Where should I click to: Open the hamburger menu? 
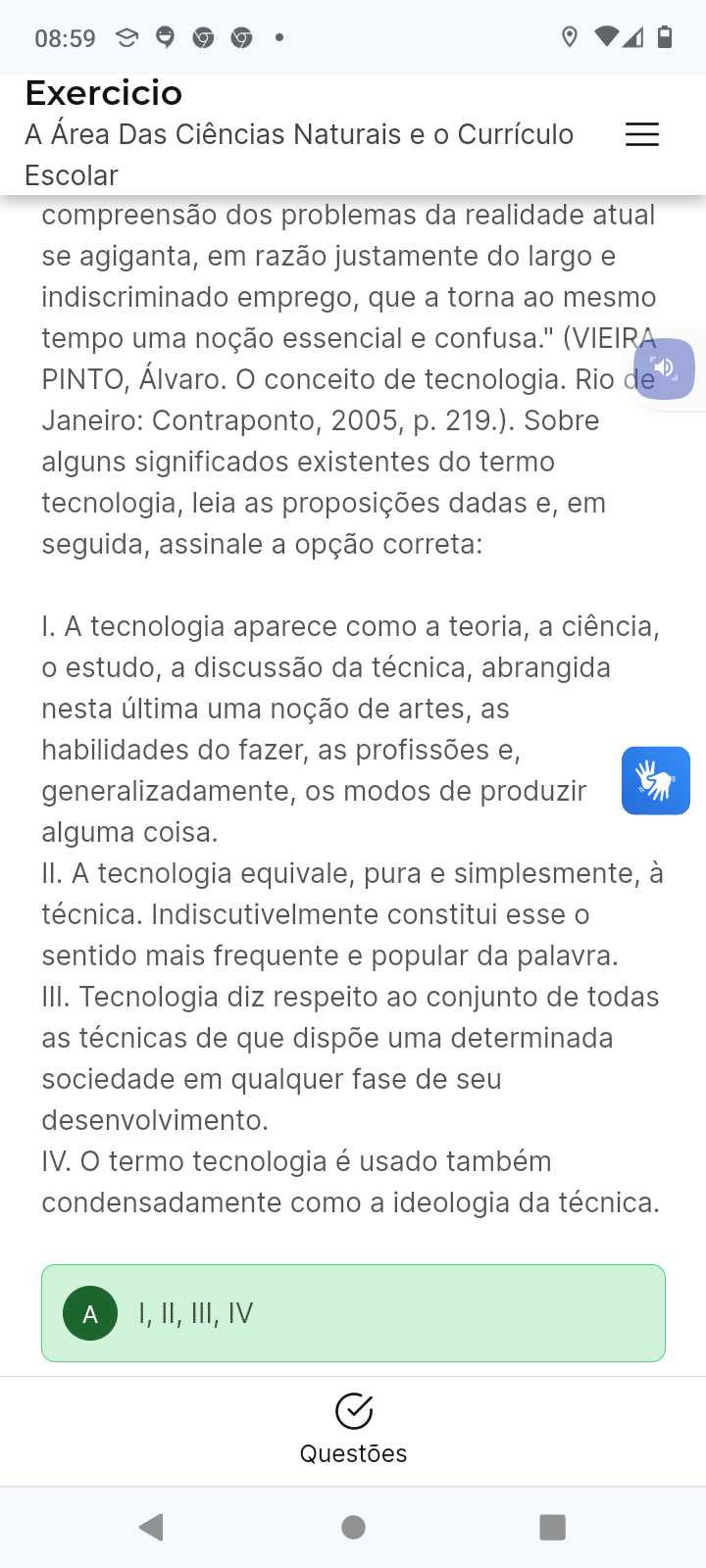pyautogui.click(x=642, y=134)
